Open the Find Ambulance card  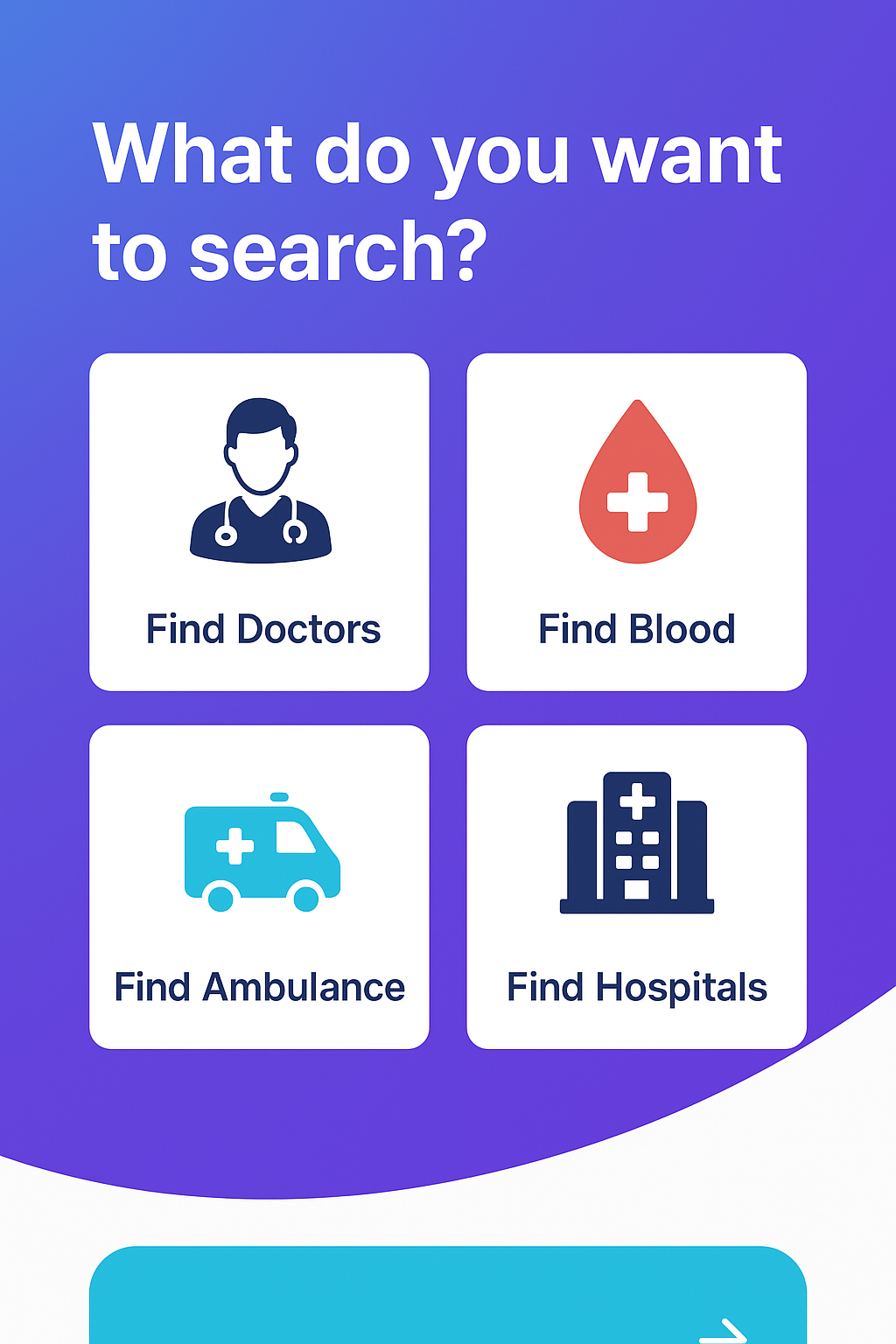pyautogui.click(x=259, y=886)
